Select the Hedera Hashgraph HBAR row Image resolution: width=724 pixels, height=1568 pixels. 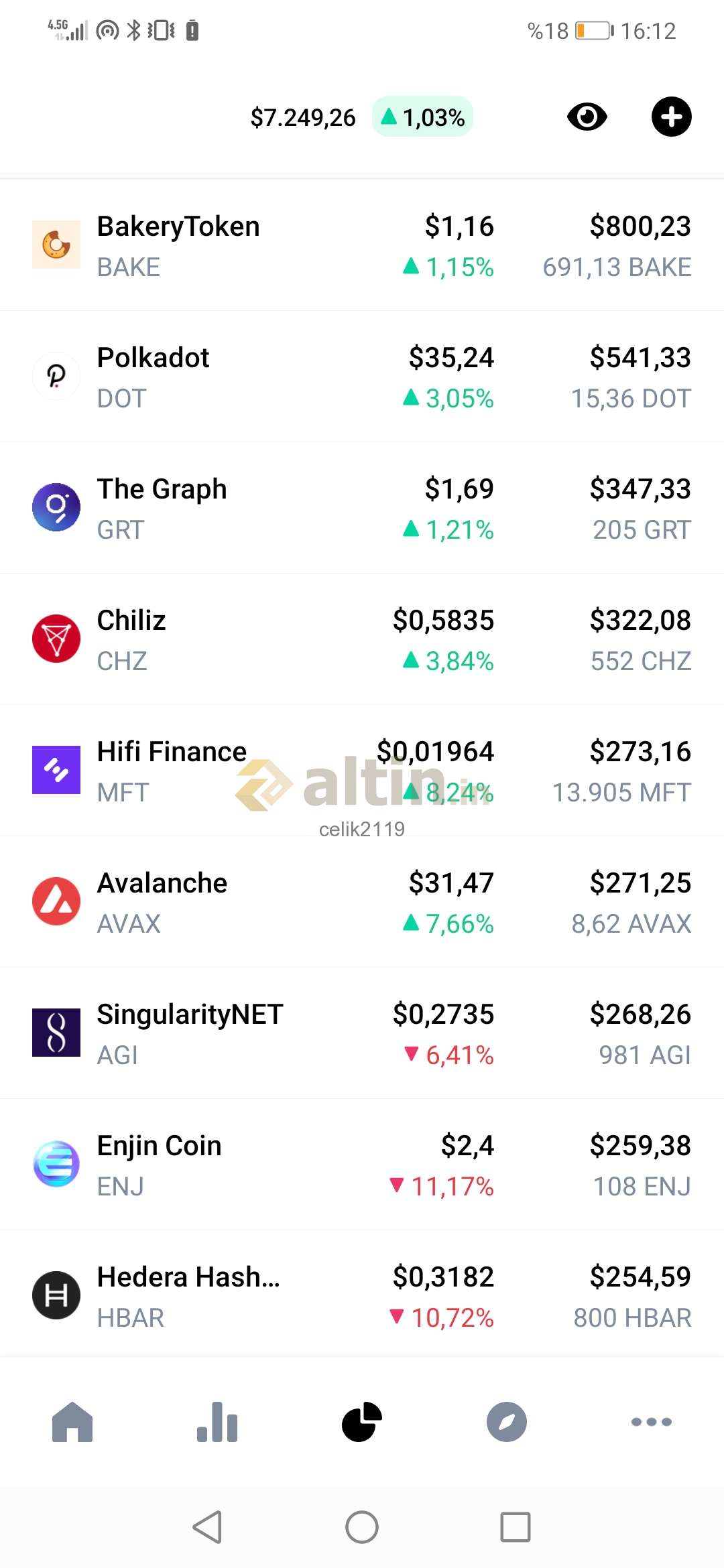(x=362, y=1296)
